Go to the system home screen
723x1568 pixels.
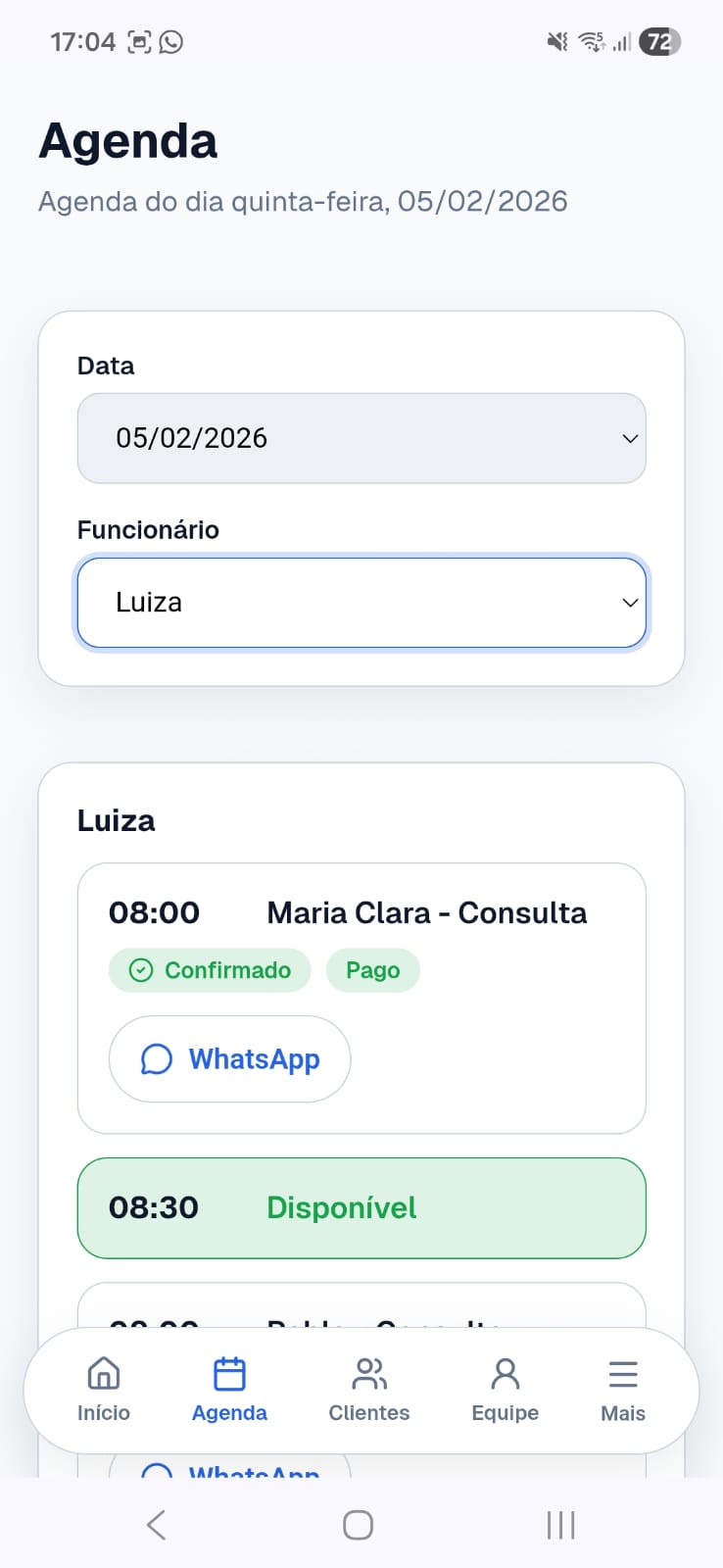359,1525
